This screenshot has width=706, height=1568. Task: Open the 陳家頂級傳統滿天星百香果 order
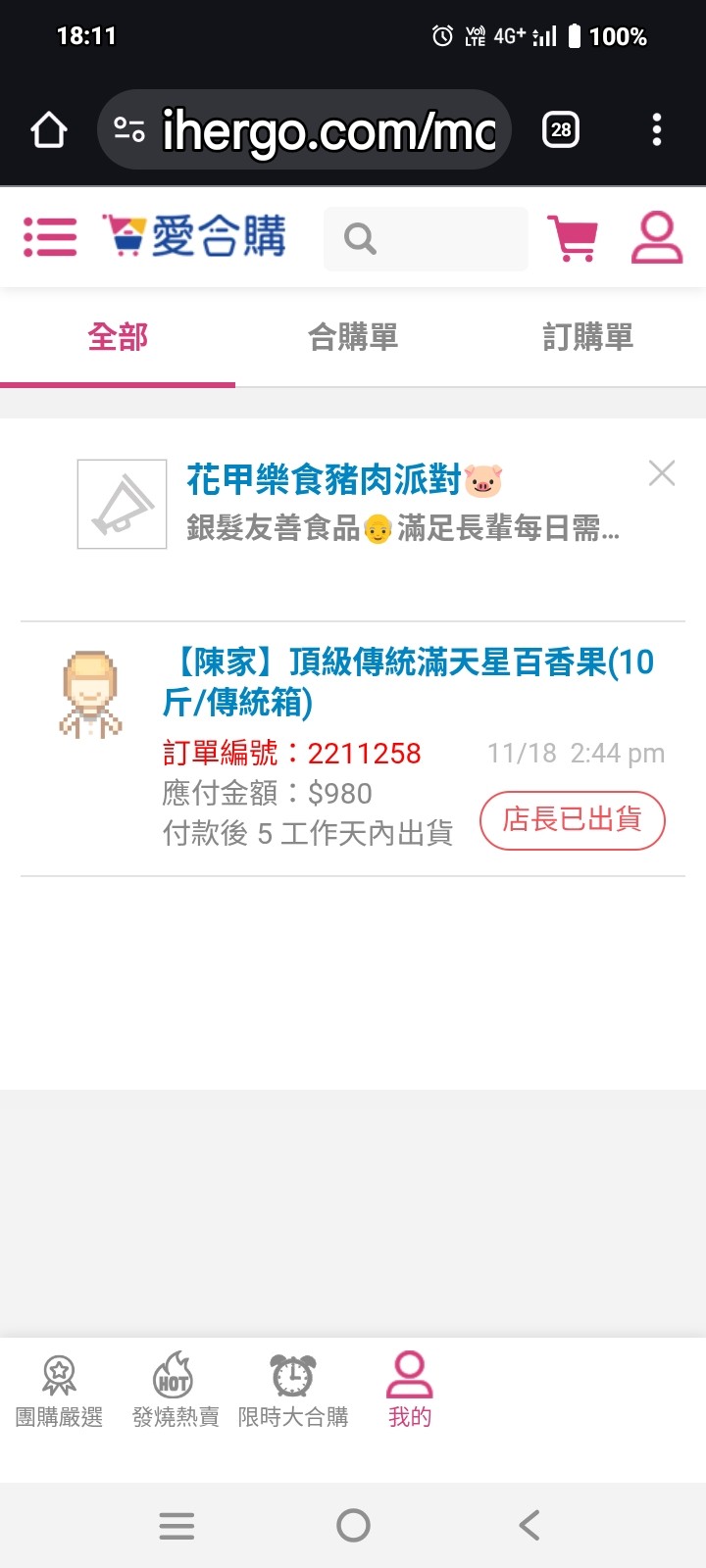[407, 681]
